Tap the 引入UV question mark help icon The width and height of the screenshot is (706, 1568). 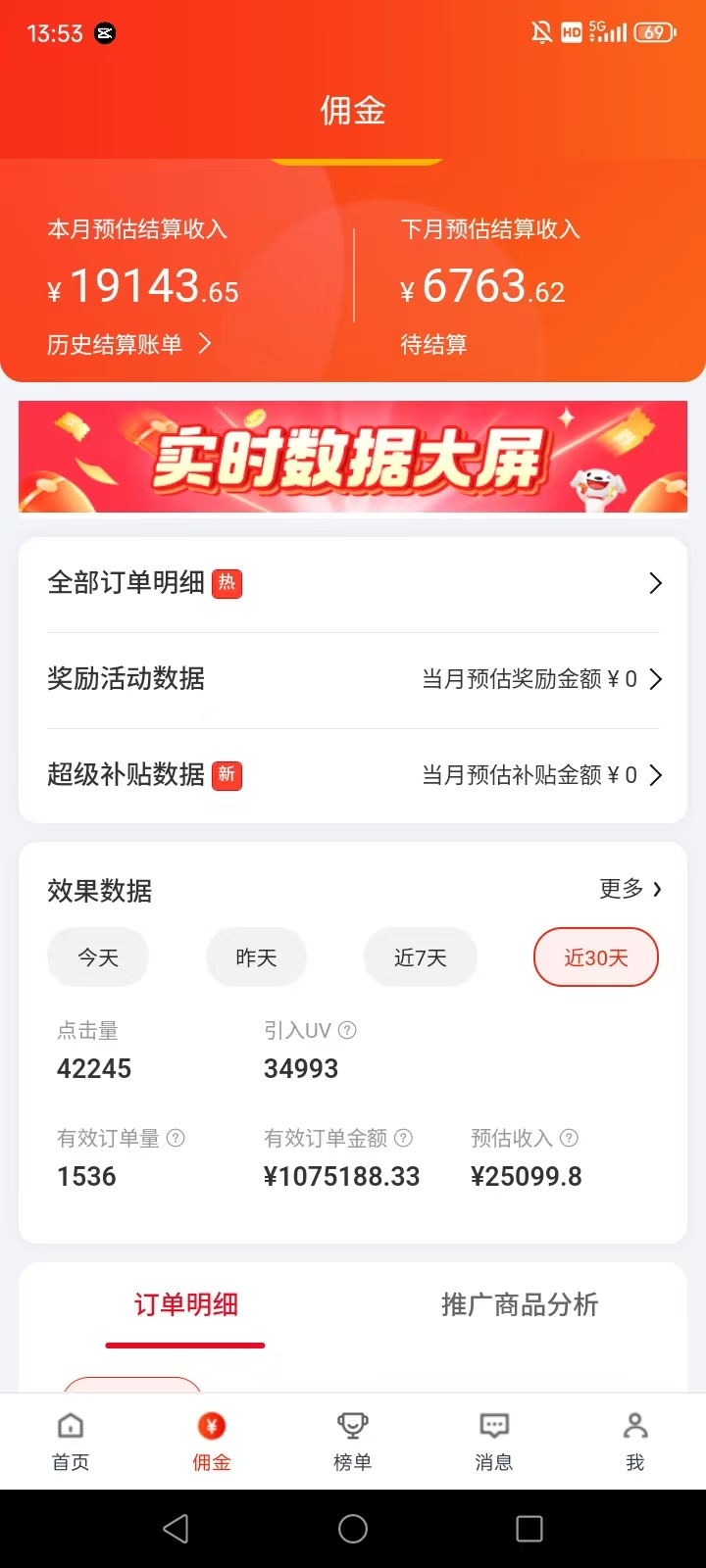pos(348,1030)
